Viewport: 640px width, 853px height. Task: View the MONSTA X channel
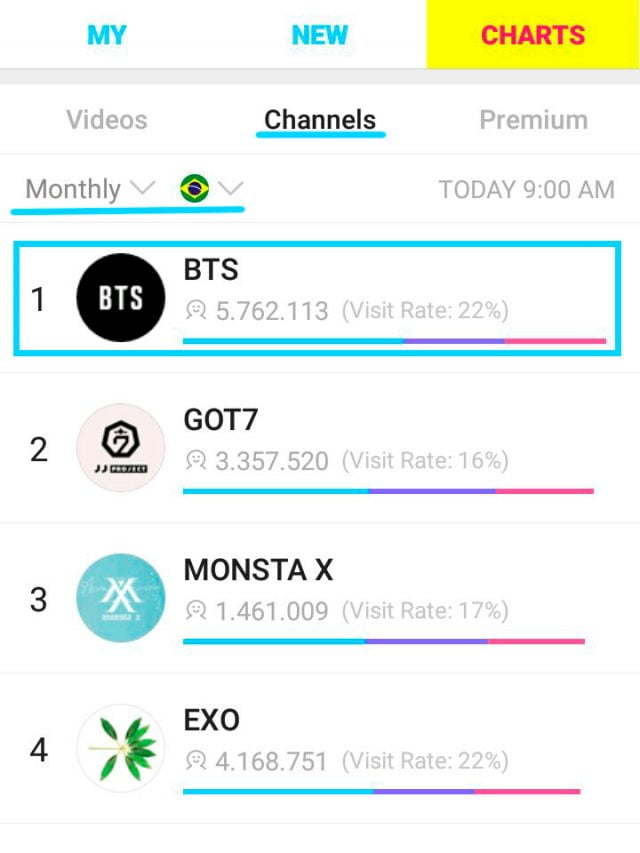[318, 598]
